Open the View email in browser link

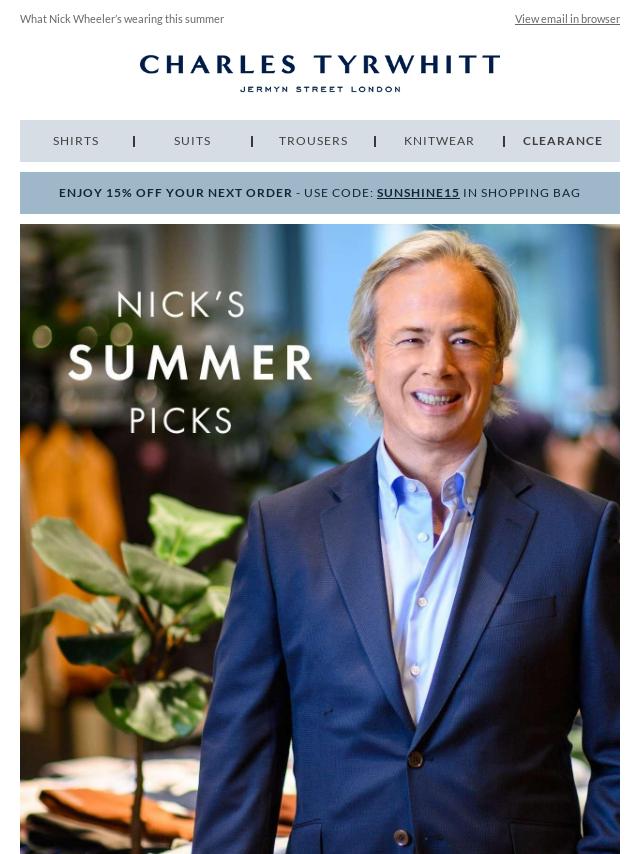click(567, 19)
